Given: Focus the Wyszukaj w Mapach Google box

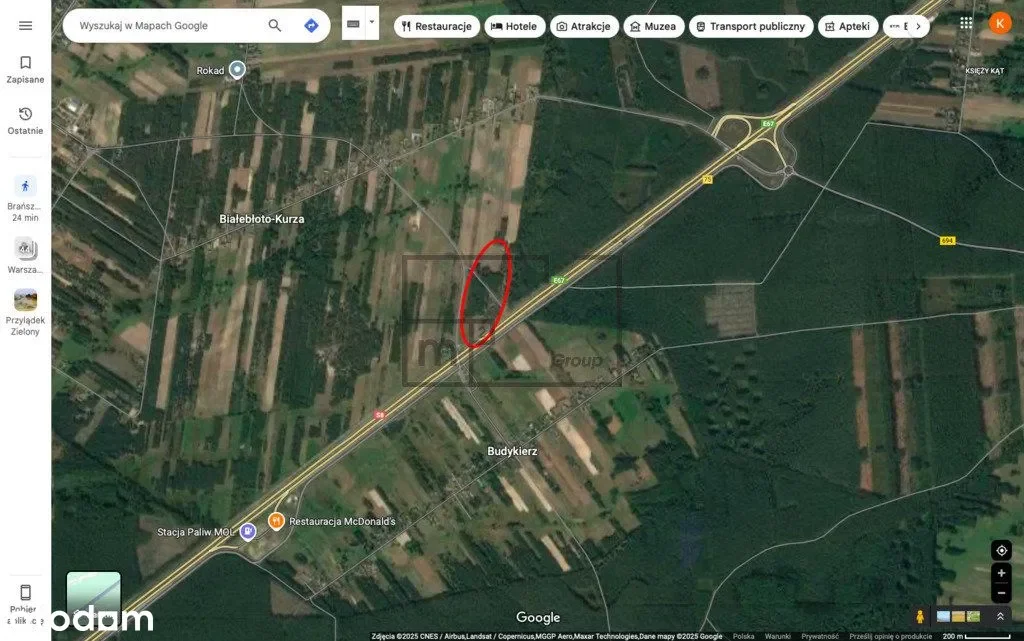Looking at the screenshot, I should (x=165, y=26).
